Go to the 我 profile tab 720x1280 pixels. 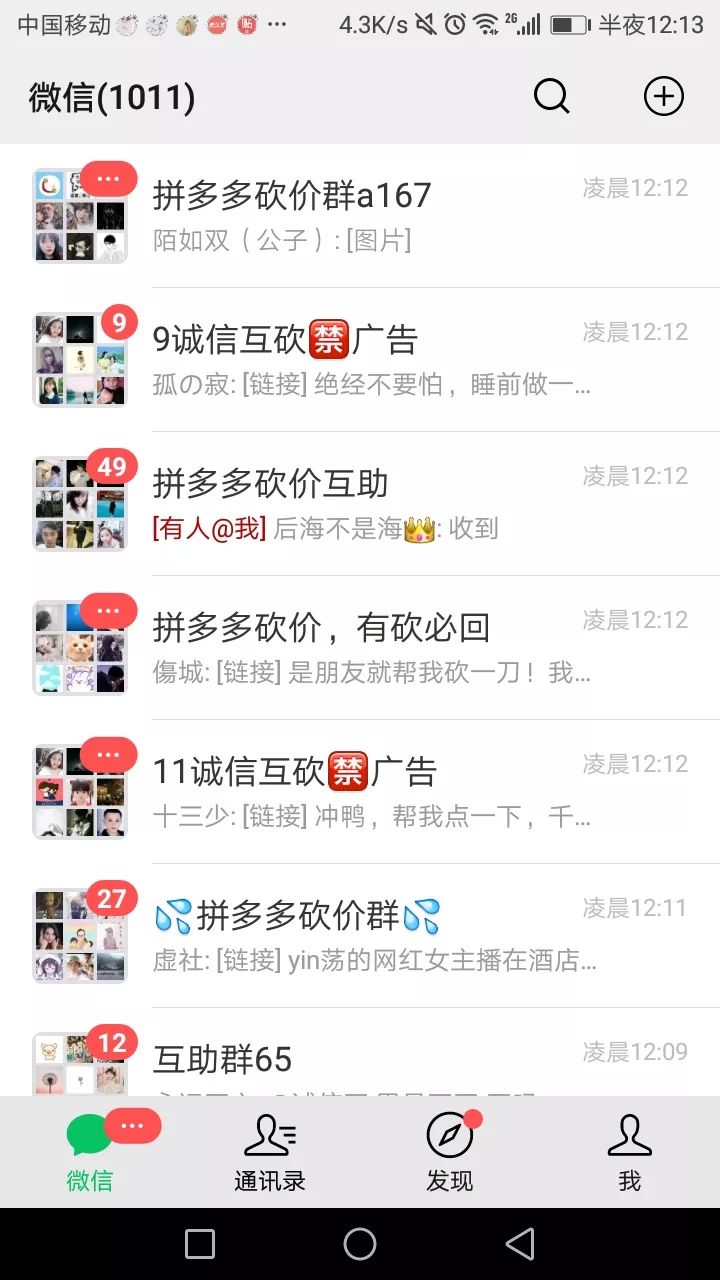tap(629, 1153)
